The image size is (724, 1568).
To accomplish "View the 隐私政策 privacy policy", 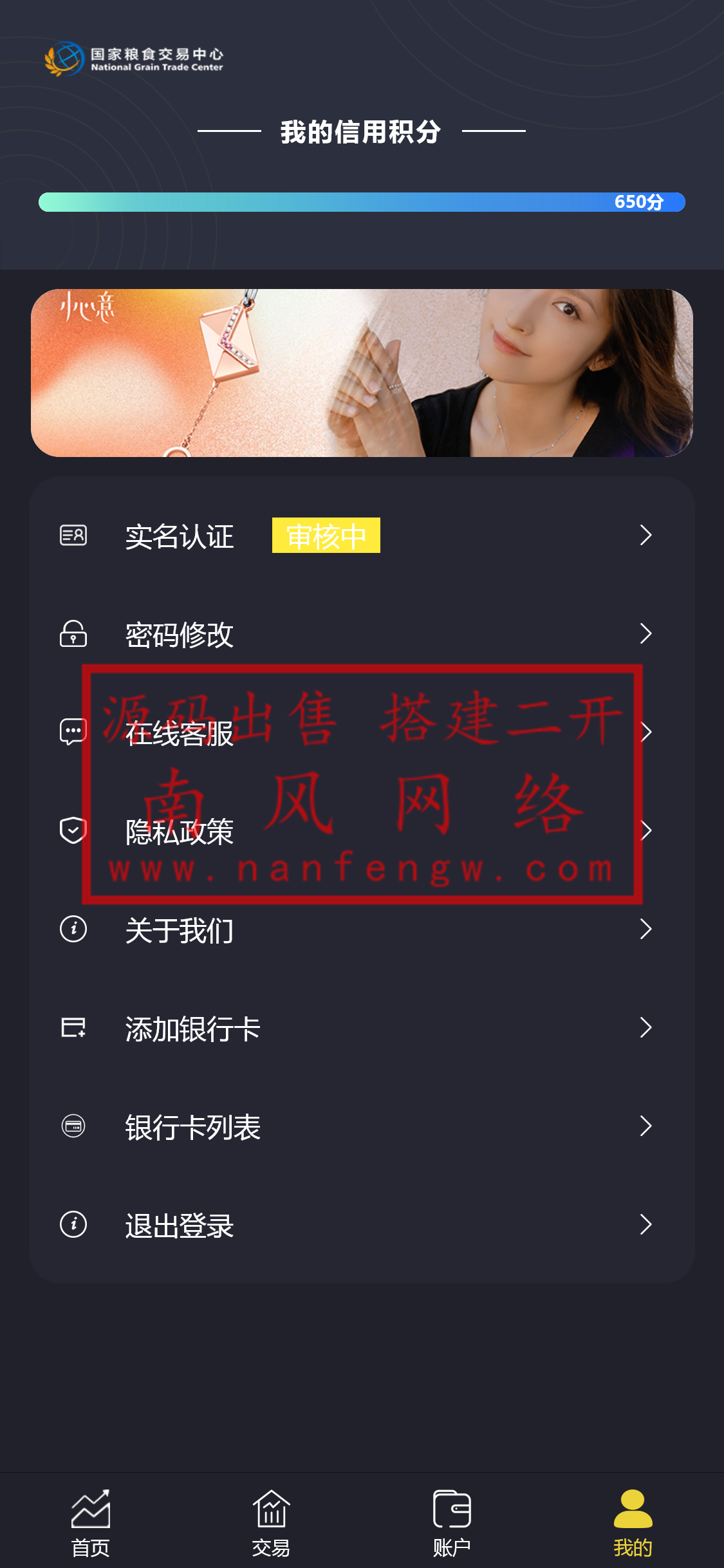I will [x=360, y=832].
